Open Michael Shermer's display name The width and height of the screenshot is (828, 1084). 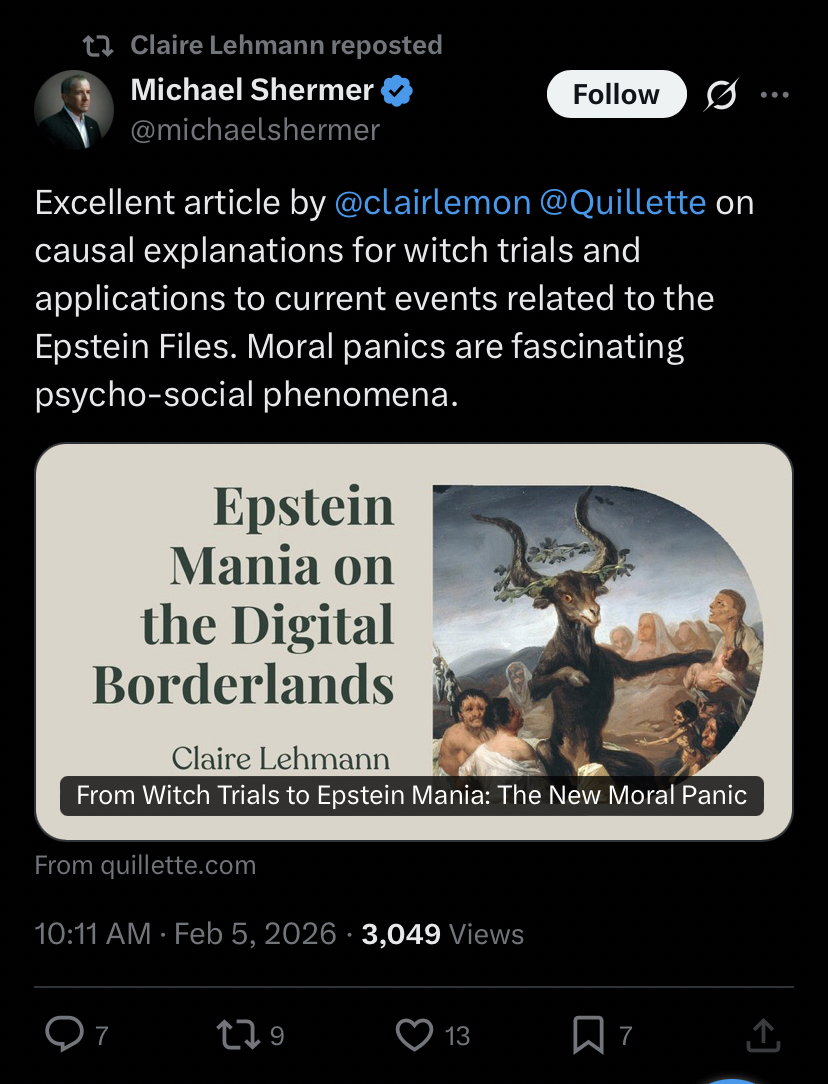tap(252, 90)
